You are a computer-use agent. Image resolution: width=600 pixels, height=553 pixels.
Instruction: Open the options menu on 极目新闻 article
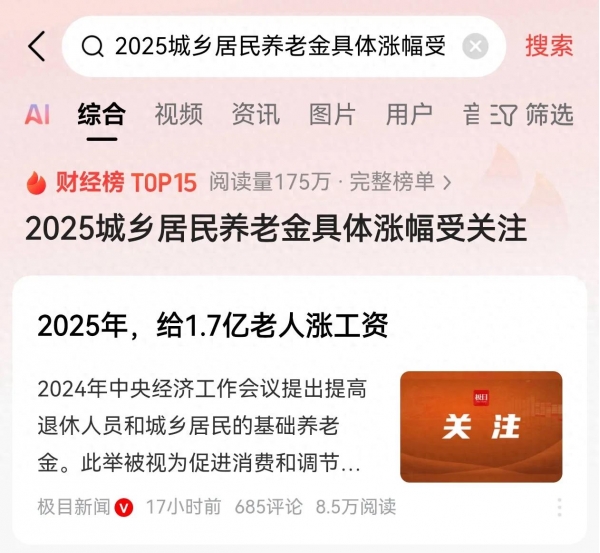(559, 508)
